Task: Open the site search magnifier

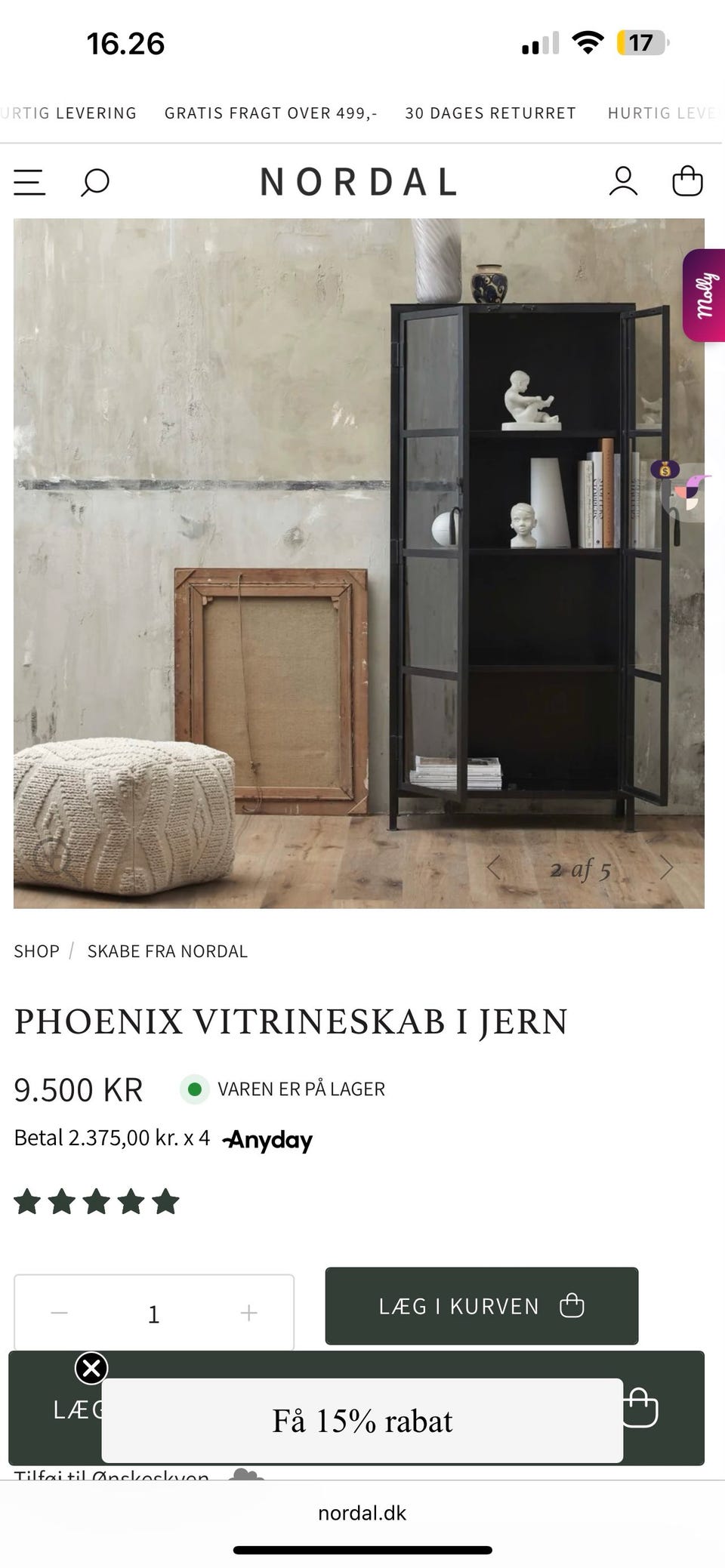Action: [94, 183]
